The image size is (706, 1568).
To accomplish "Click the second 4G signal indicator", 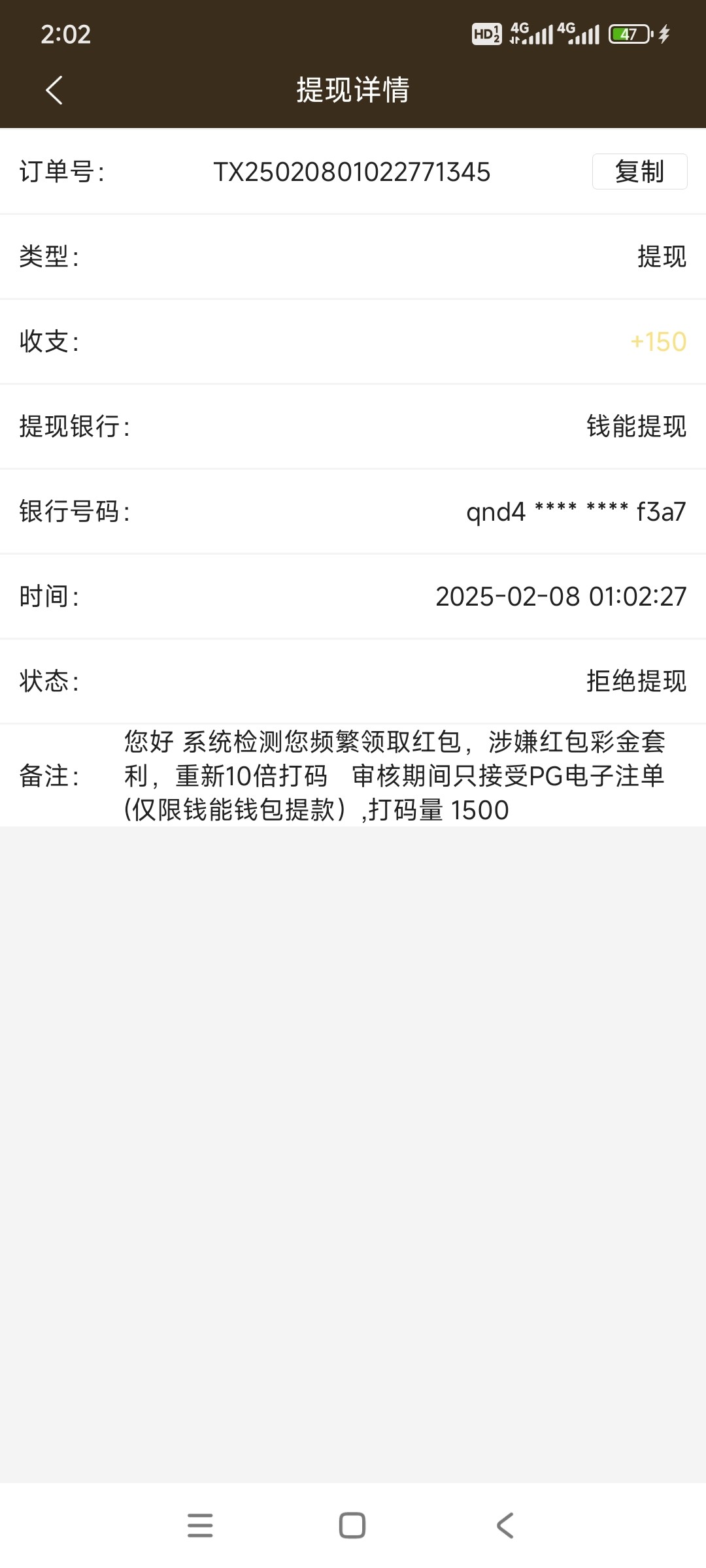I will click(580, 33).
